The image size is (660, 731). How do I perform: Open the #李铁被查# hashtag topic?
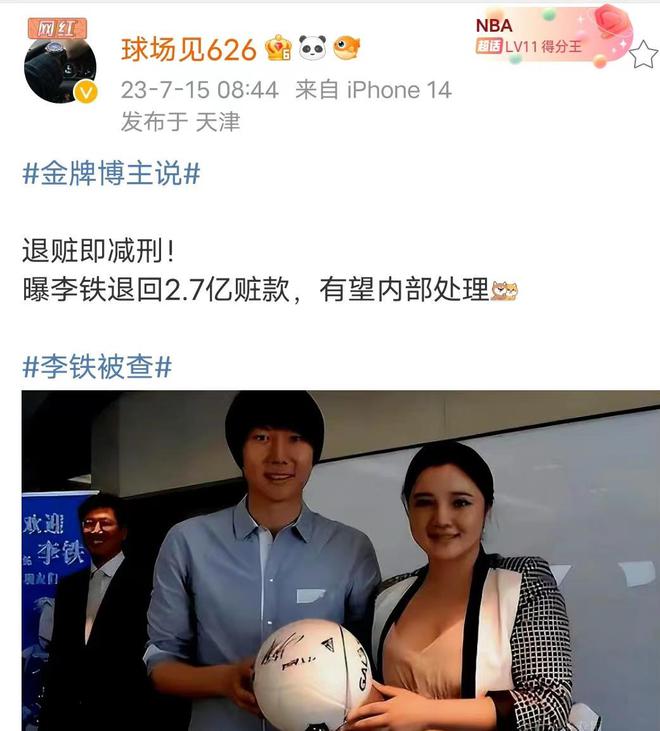[97, 366]
